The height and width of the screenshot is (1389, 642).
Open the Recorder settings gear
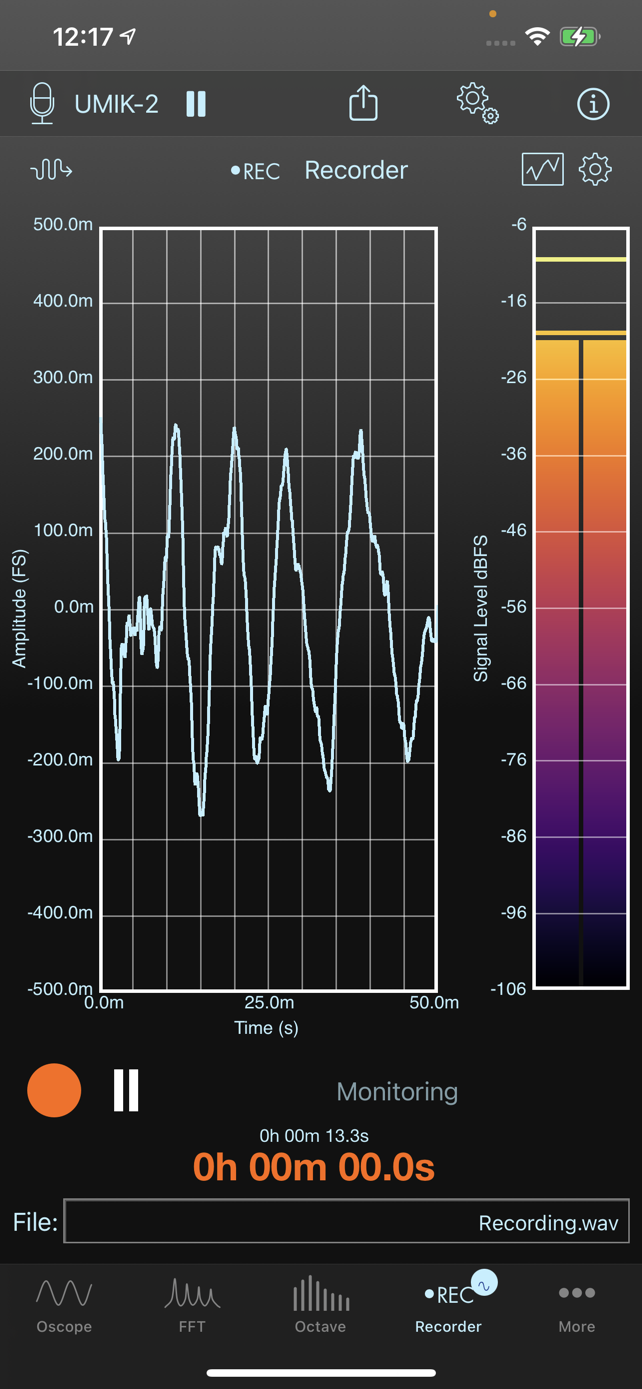point(595,170)
